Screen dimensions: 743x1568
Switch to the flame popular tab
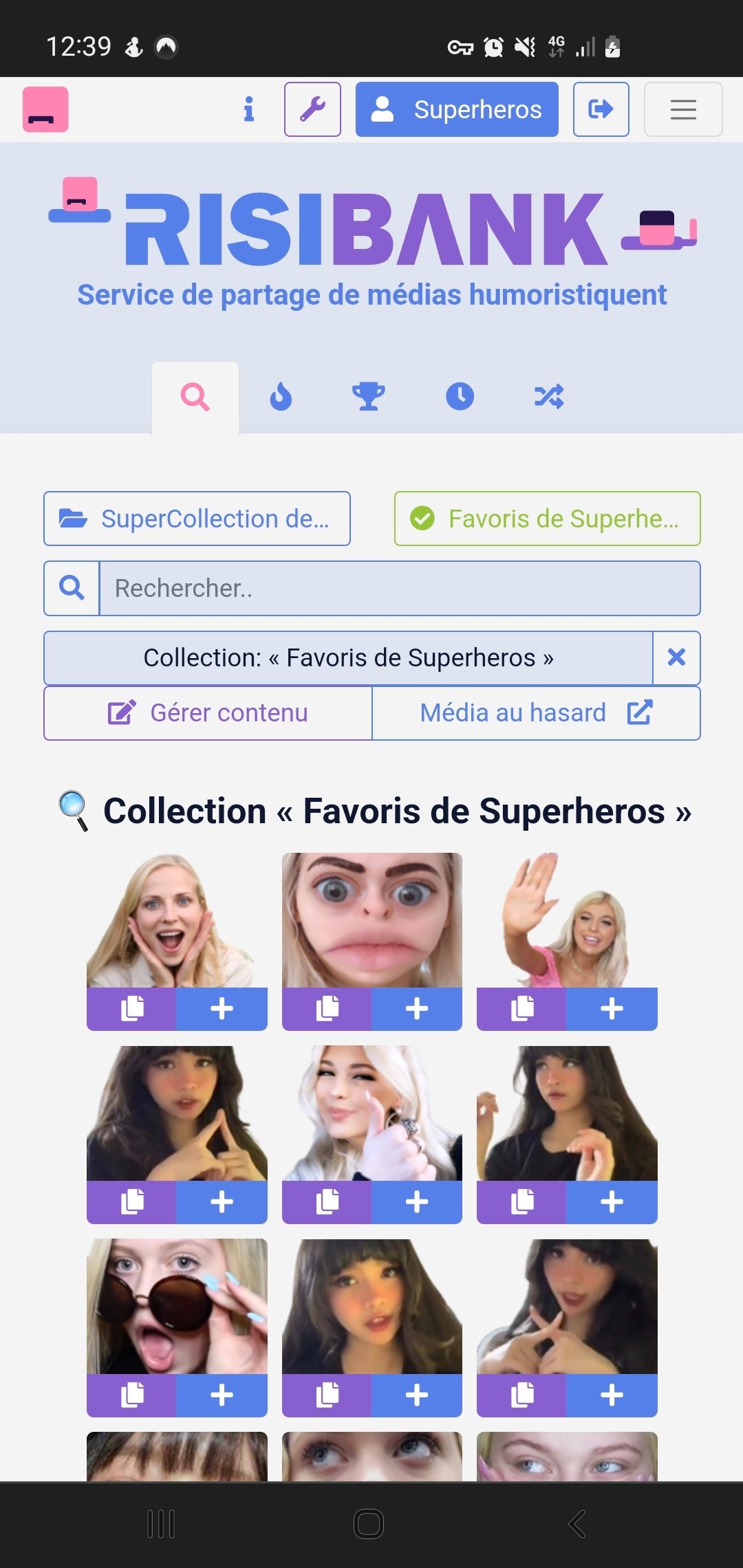point(281,397)
